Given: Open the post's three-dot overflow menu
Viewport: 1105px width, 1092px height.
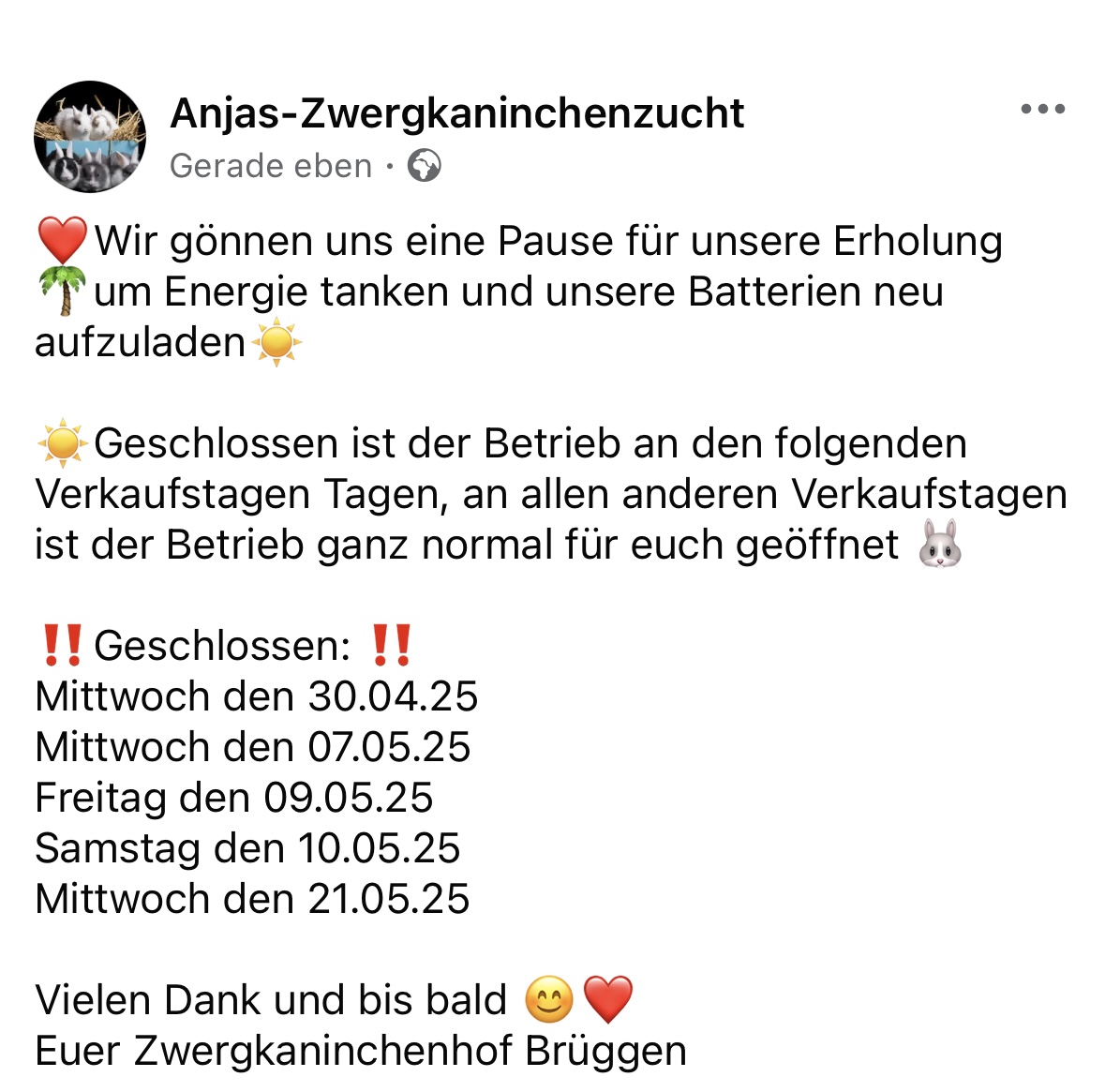Looking at the screenshot, I should pos(1042,110).
